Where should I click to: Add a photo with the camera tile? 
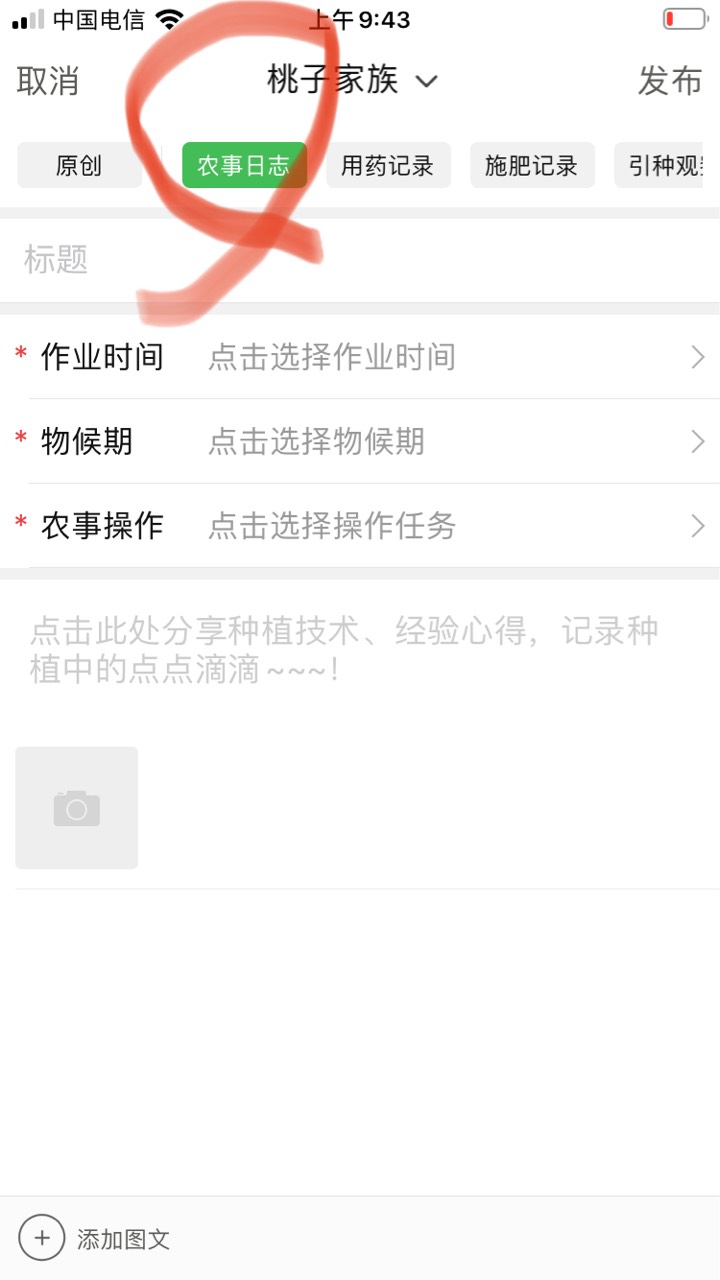pos(77,808)
